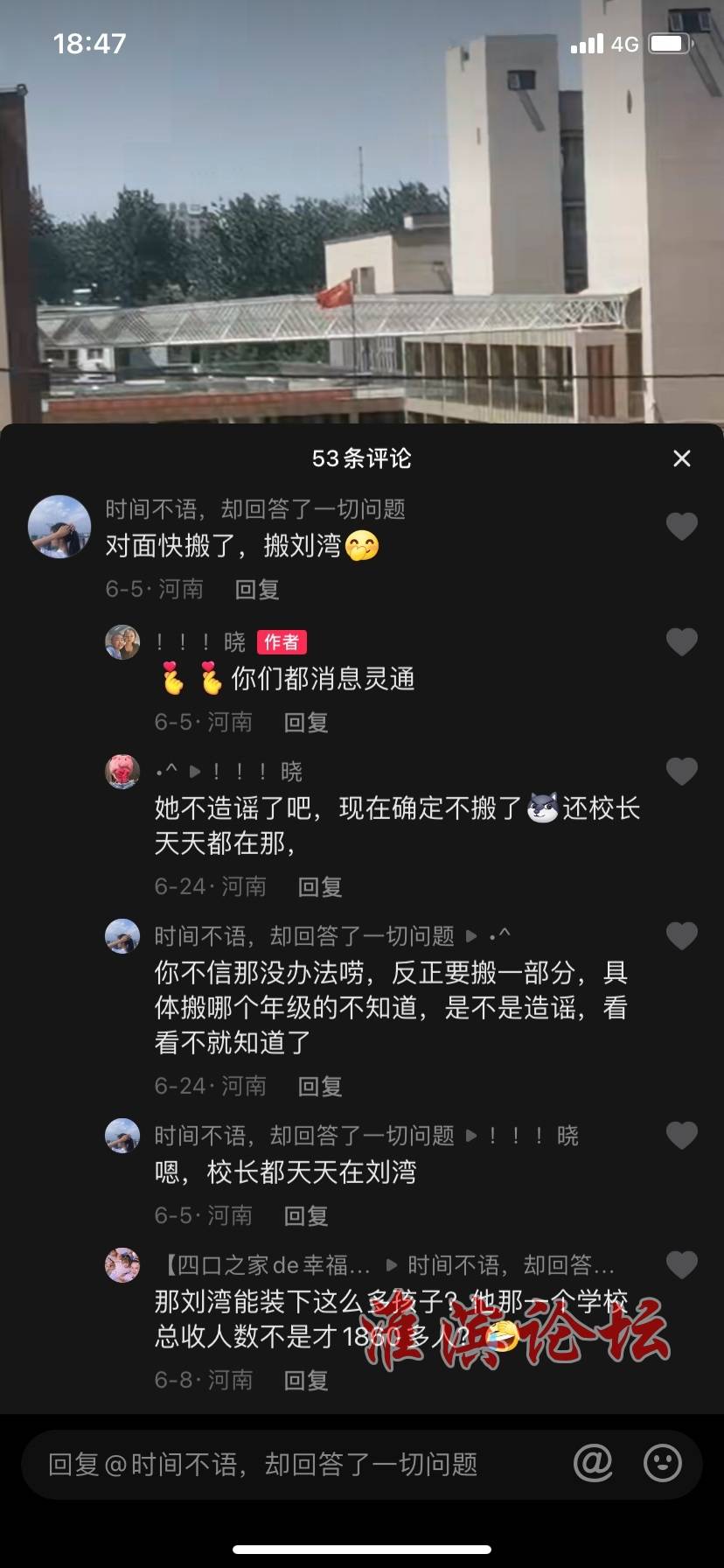This screenshot has width=724, height=1568.
Task: Close the 53条评论 comments panel
Action: click(x=681, y=458)
